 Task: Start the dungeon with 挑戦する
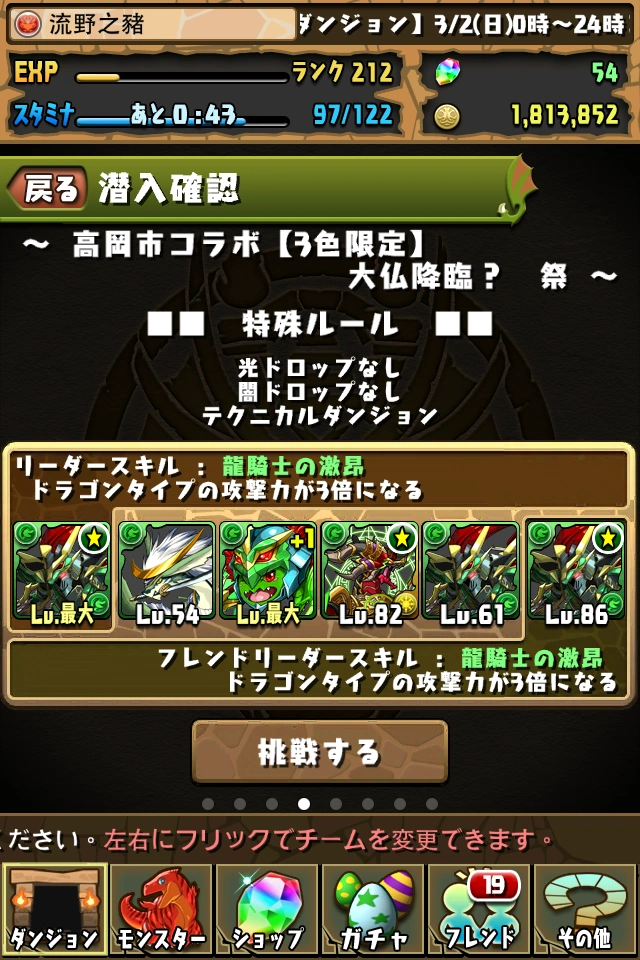point(320,752)
